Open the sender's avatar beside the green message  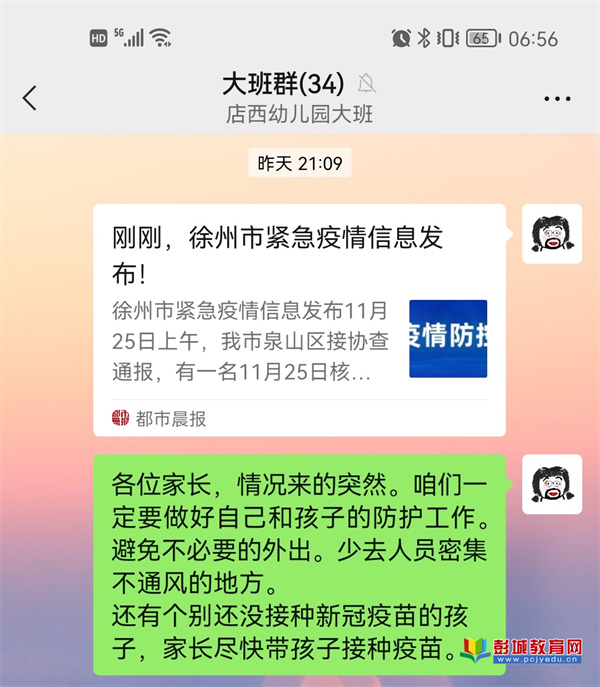(552, 484)
